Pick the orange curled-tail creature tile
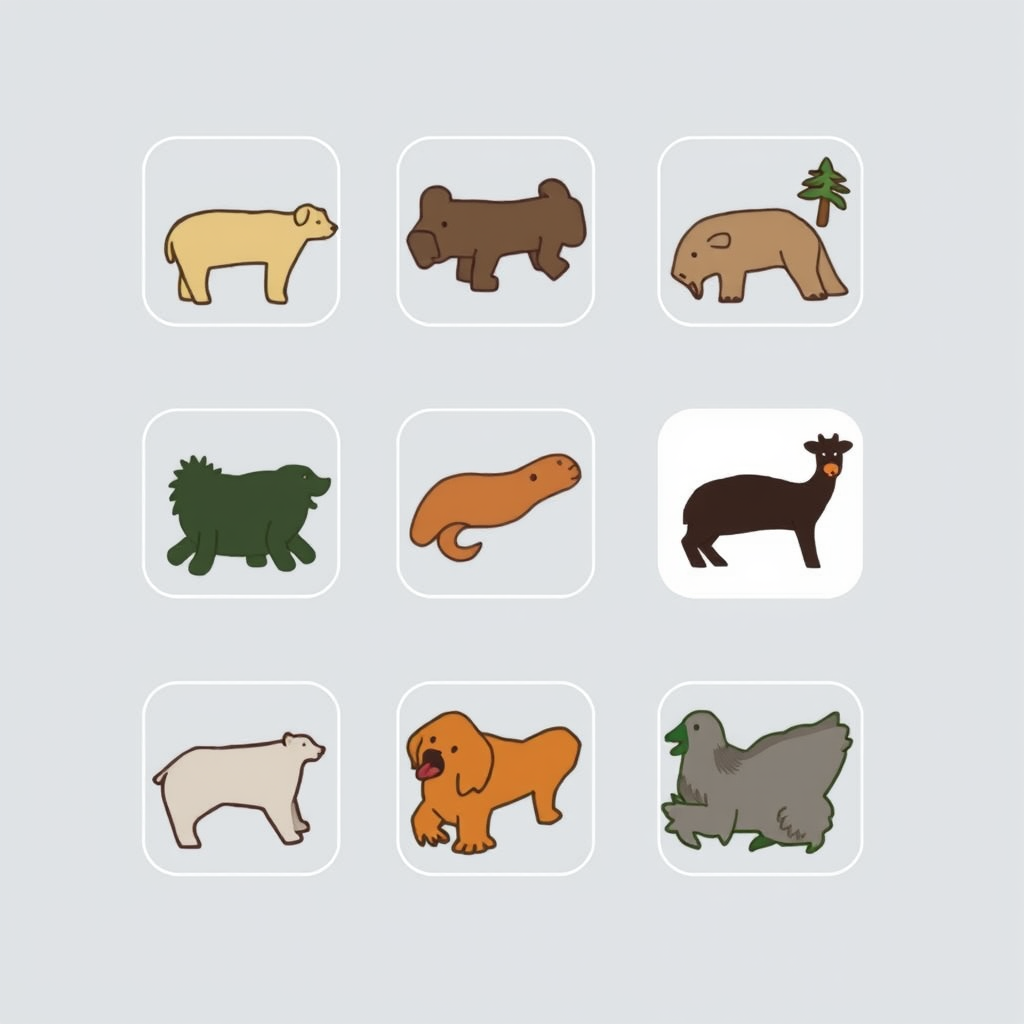The height and width of the screenshot is (1024, 1024). pyautogui.click(x=496, y=504)
